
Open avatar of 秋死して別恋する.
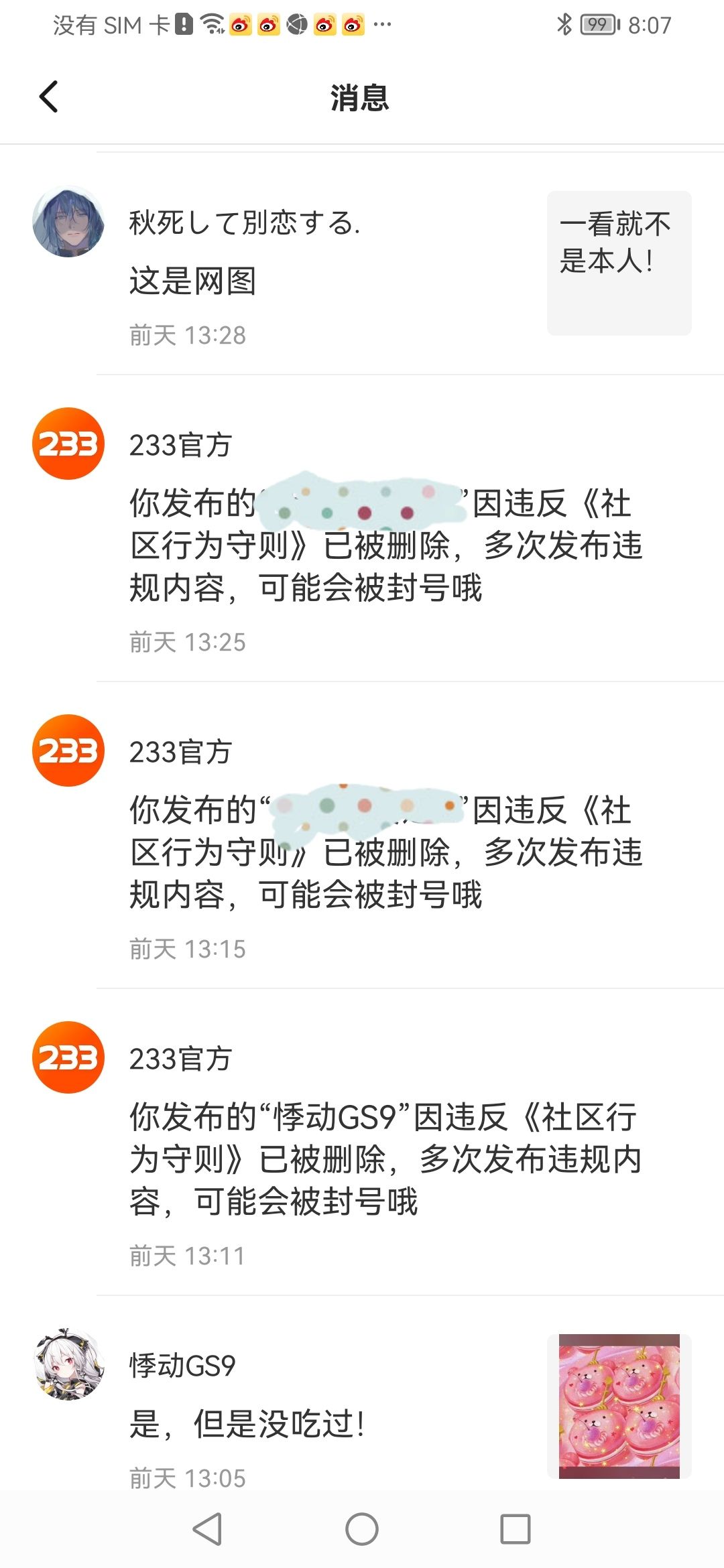click(x=68, y=222)
